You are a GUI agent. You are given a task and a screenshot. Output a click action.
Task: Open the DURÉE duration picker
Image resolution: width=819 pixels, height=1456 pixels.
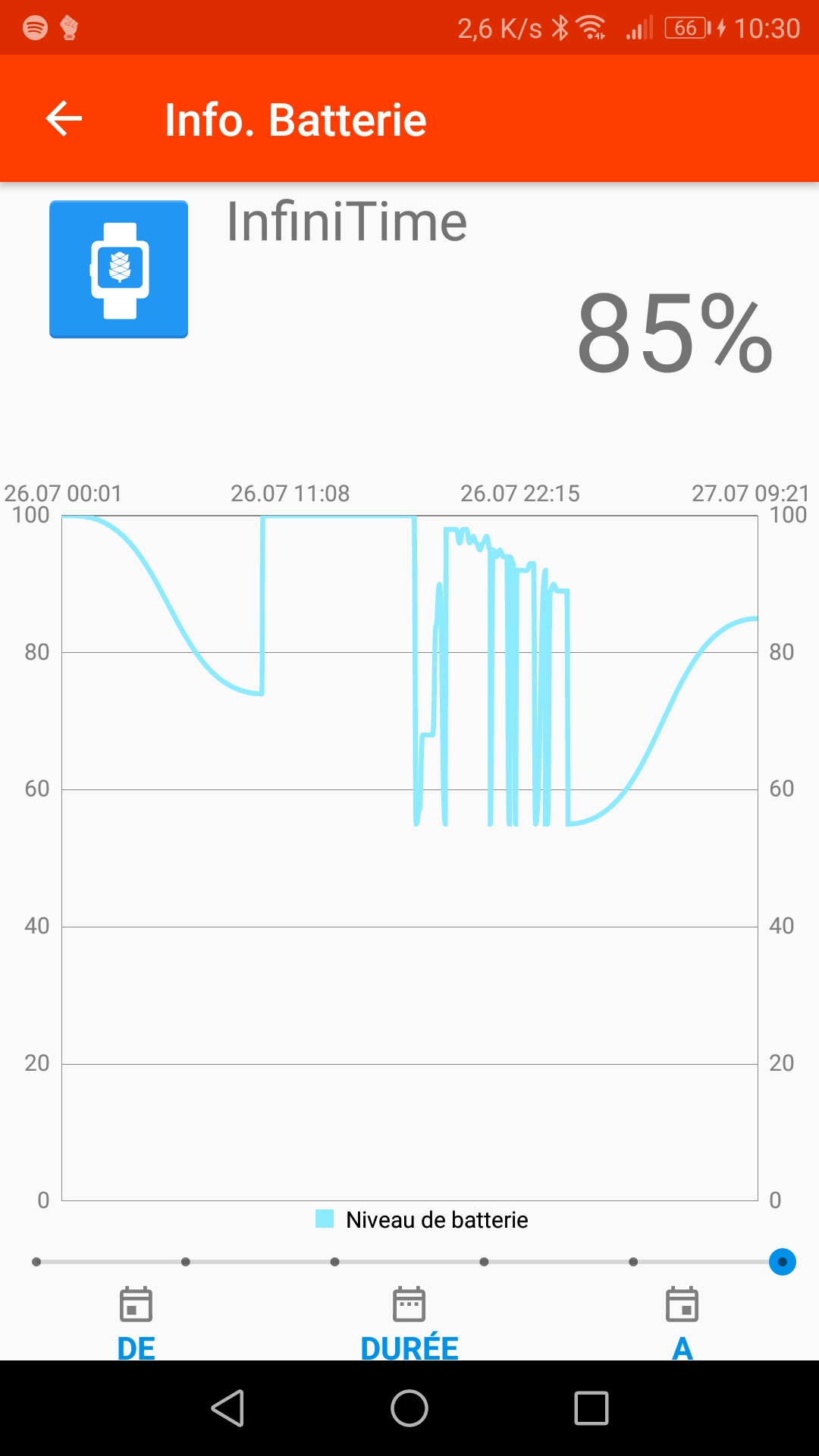tap(409, 1321)
